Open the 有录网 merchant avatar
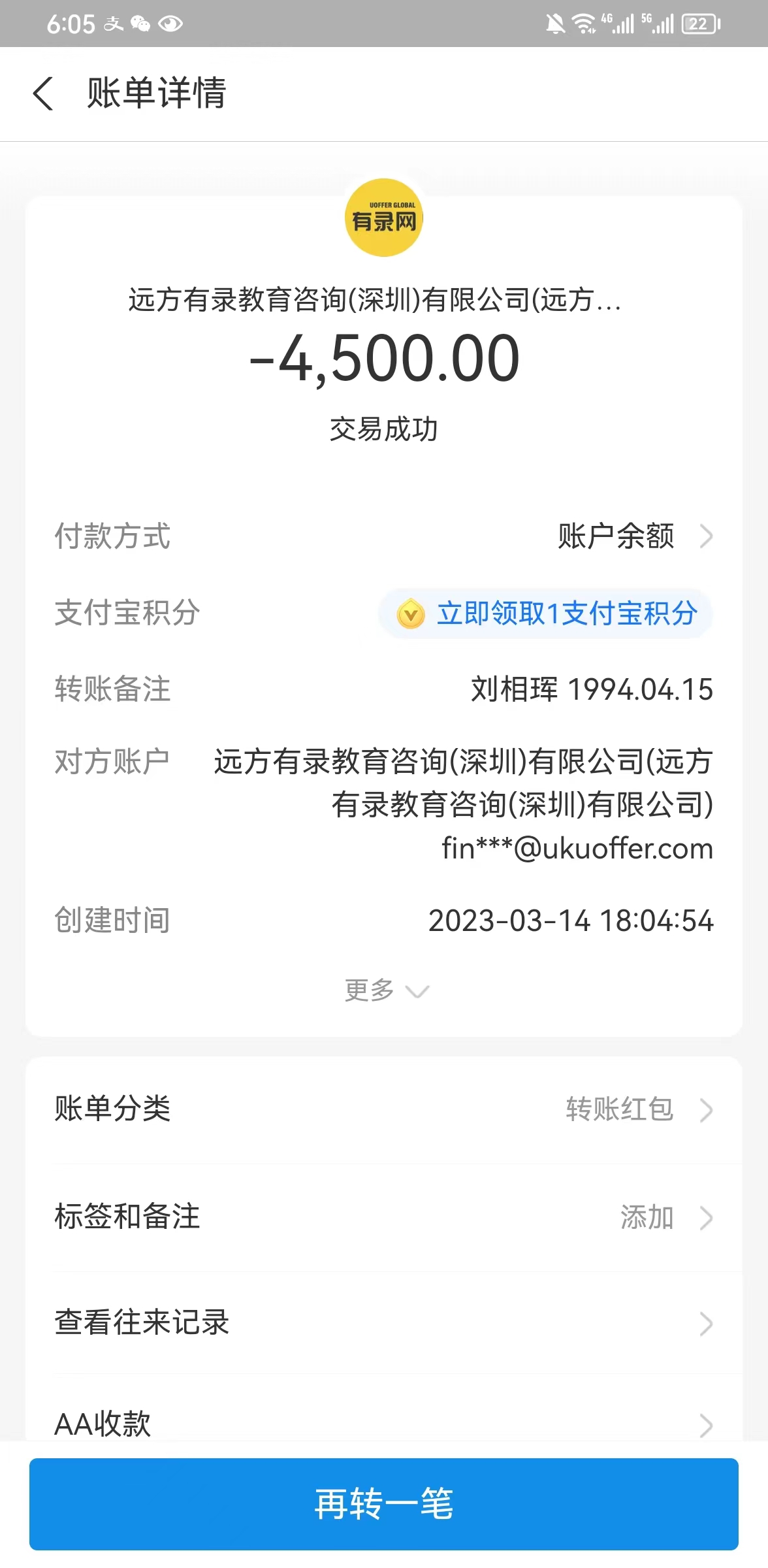The image size is (768, 1568). pos(384,218)
